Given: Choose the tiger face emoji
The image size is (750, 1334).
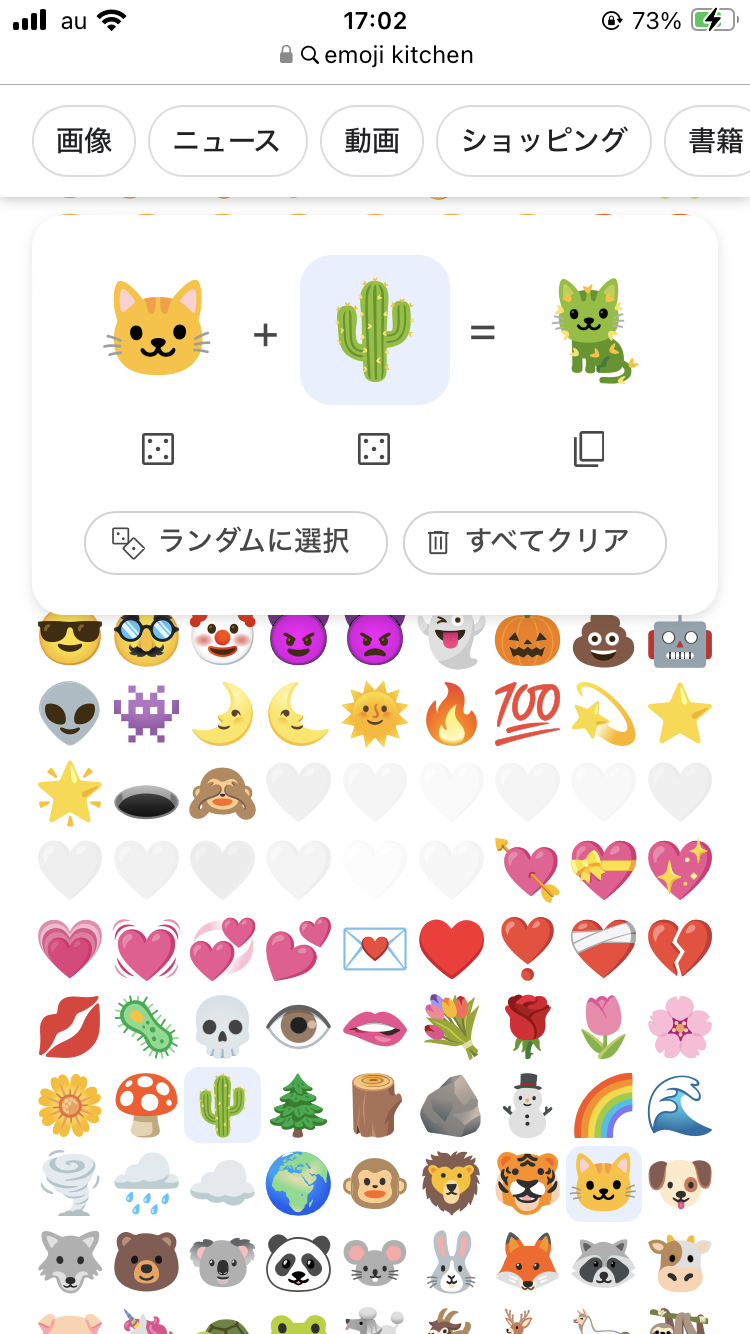Looking at the screenshot, I should click(527, 1181).
